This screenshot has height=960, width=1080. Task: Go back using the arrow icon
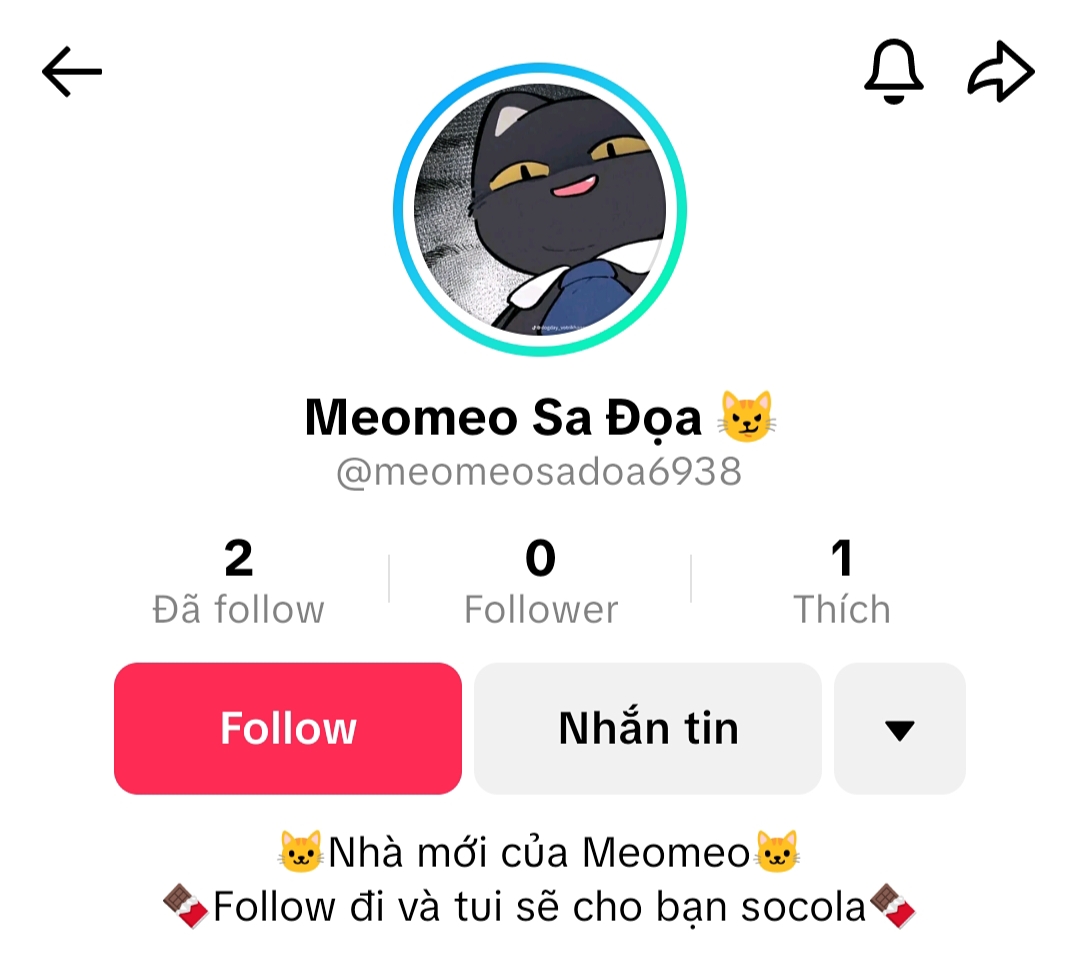(x=72, y=72)
